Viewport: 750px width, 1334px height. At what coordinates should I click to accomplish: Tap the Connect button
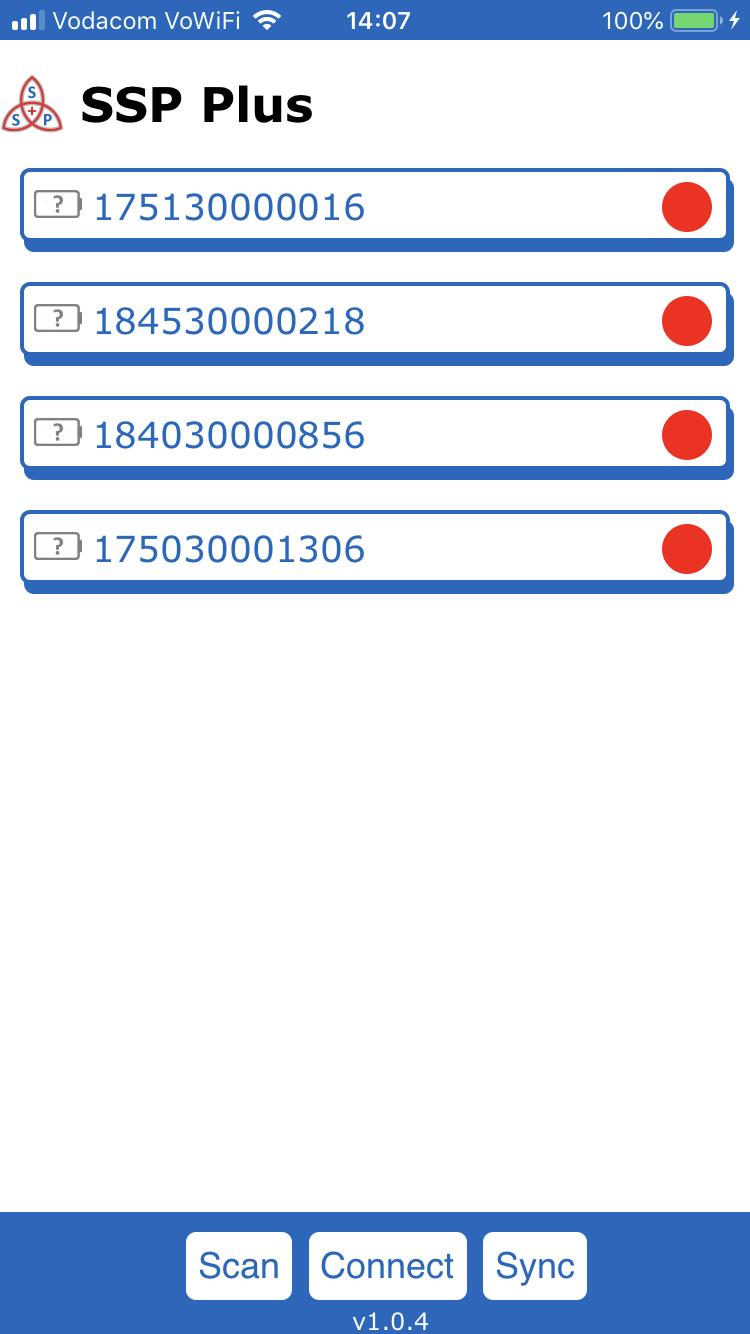pos(388,1266)
